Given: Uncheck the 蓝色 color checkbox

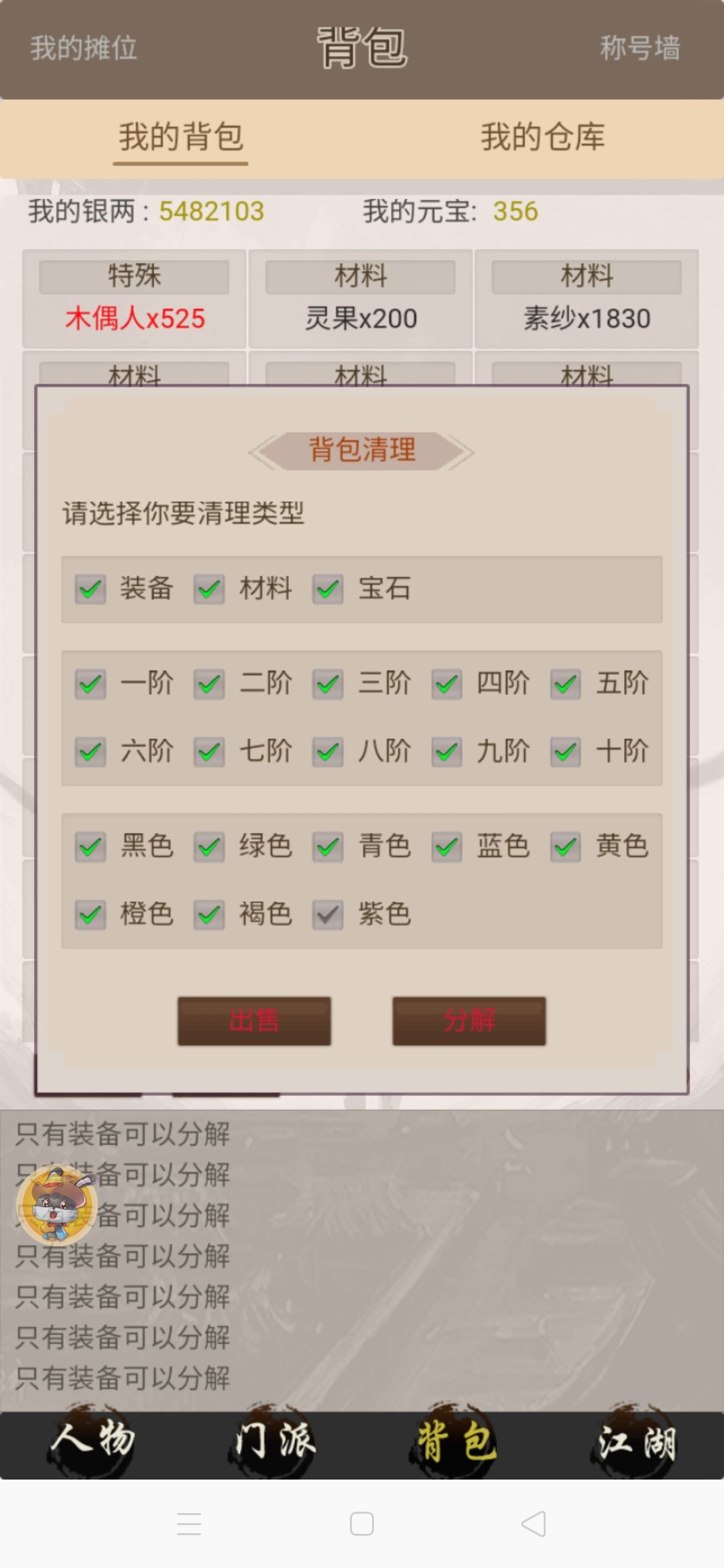Looking at the screenshot, I should click(447, 847).
